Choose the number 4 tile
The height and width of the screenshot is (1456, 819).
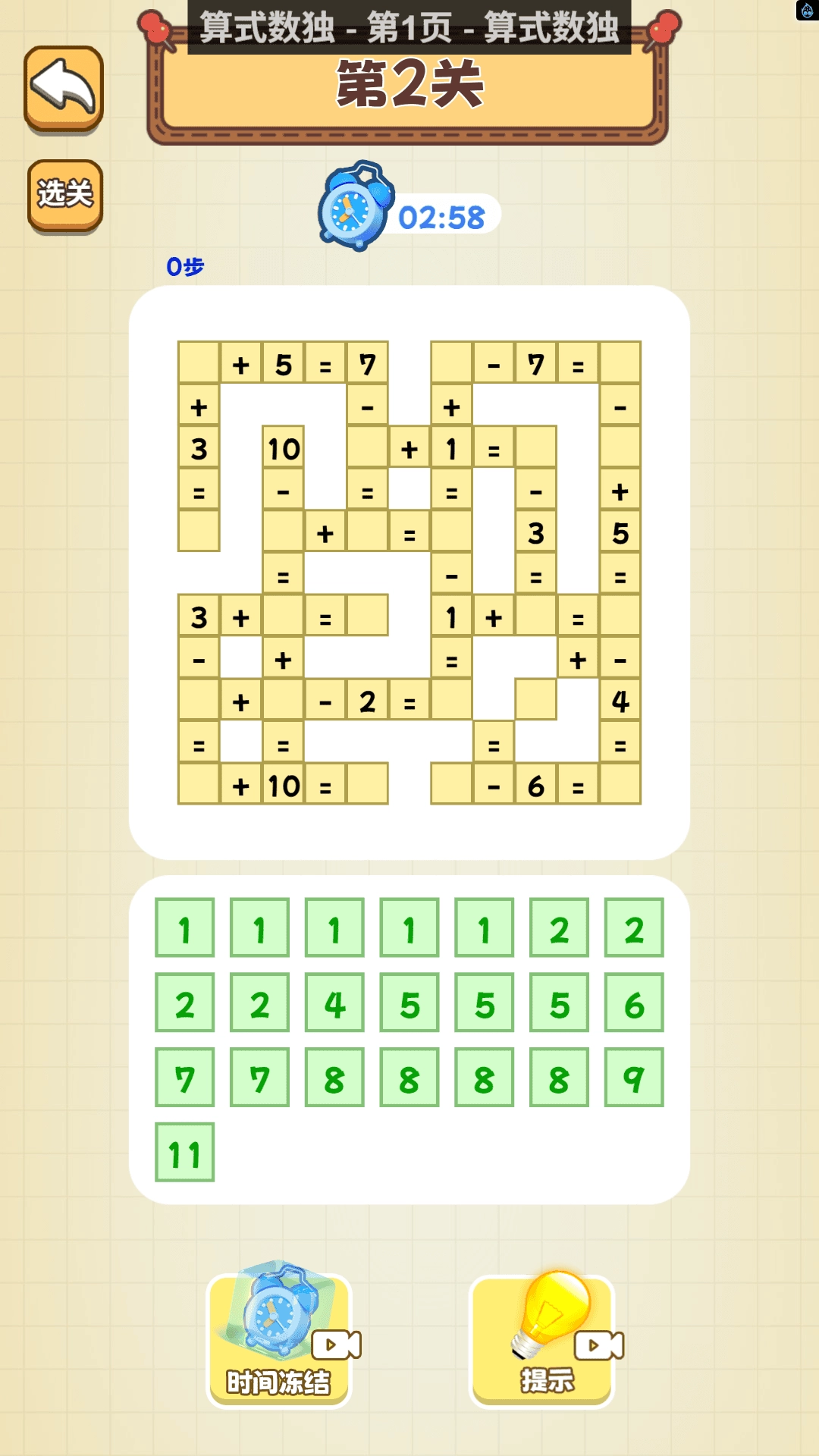tap(334, 1003)
